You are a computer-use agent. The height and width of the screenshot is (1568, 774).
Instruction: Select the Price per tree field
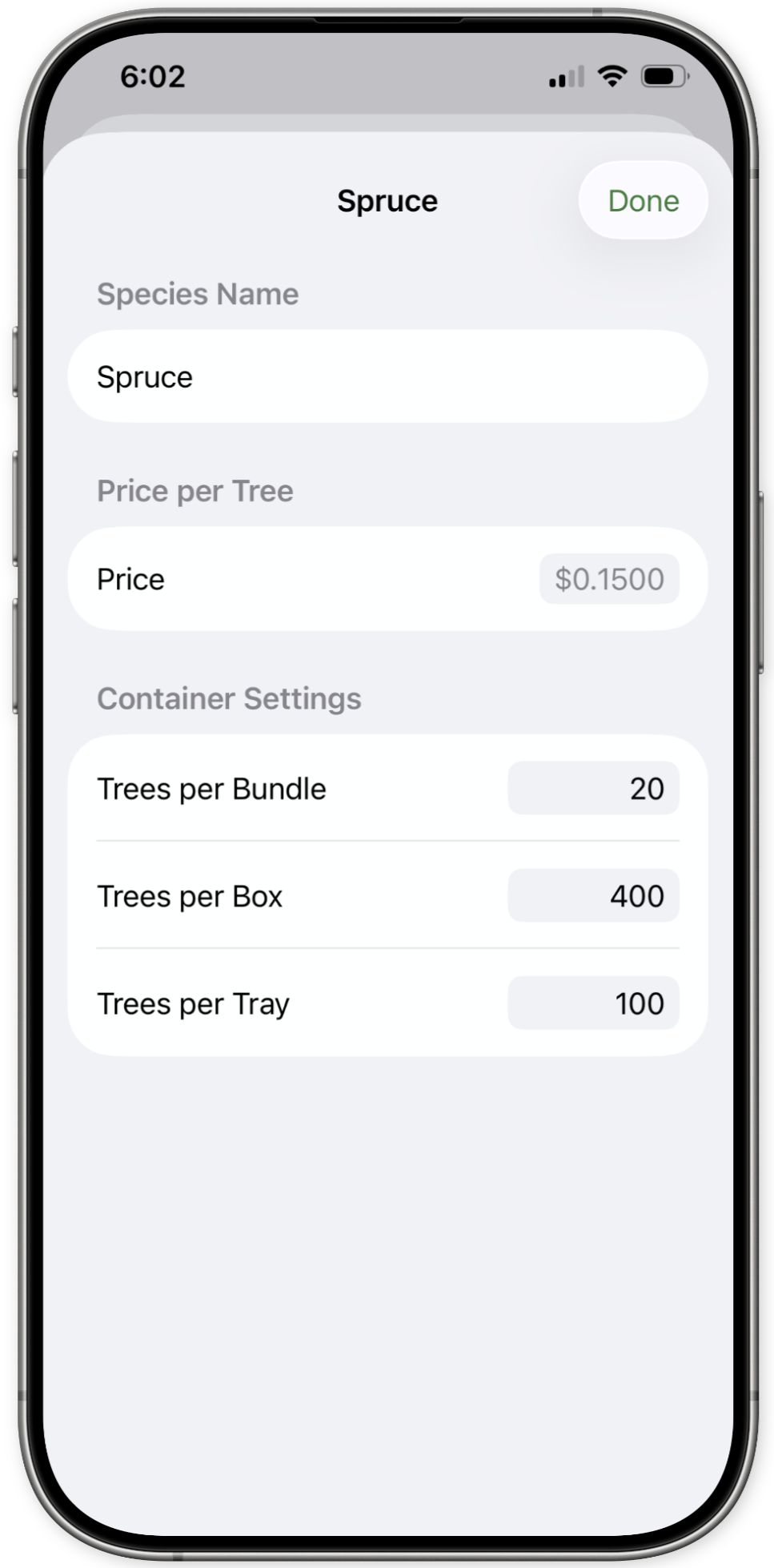tap(609, 579)
